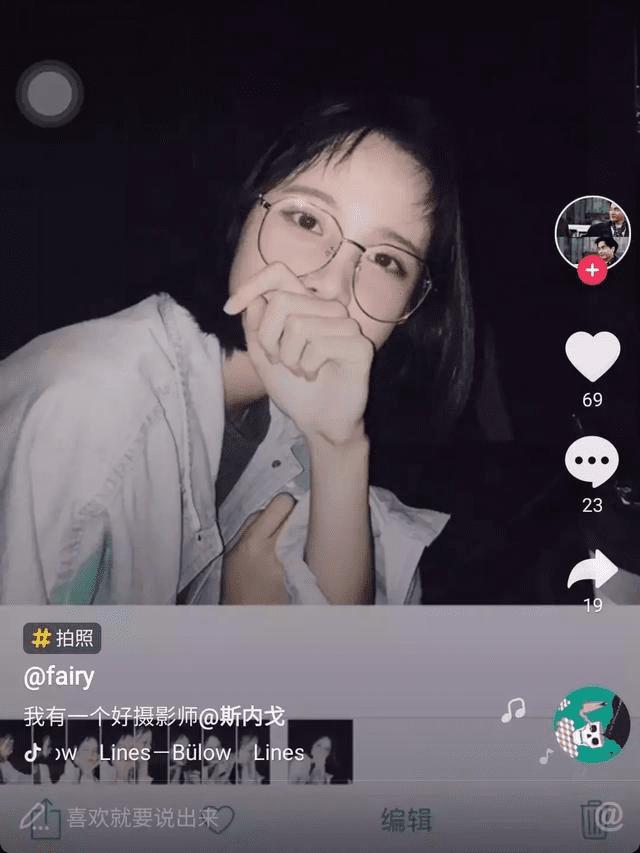This screenshot has height=853, width=640.
Task: Open the #拍照 hashtag chip
Action: pos(63,638)
